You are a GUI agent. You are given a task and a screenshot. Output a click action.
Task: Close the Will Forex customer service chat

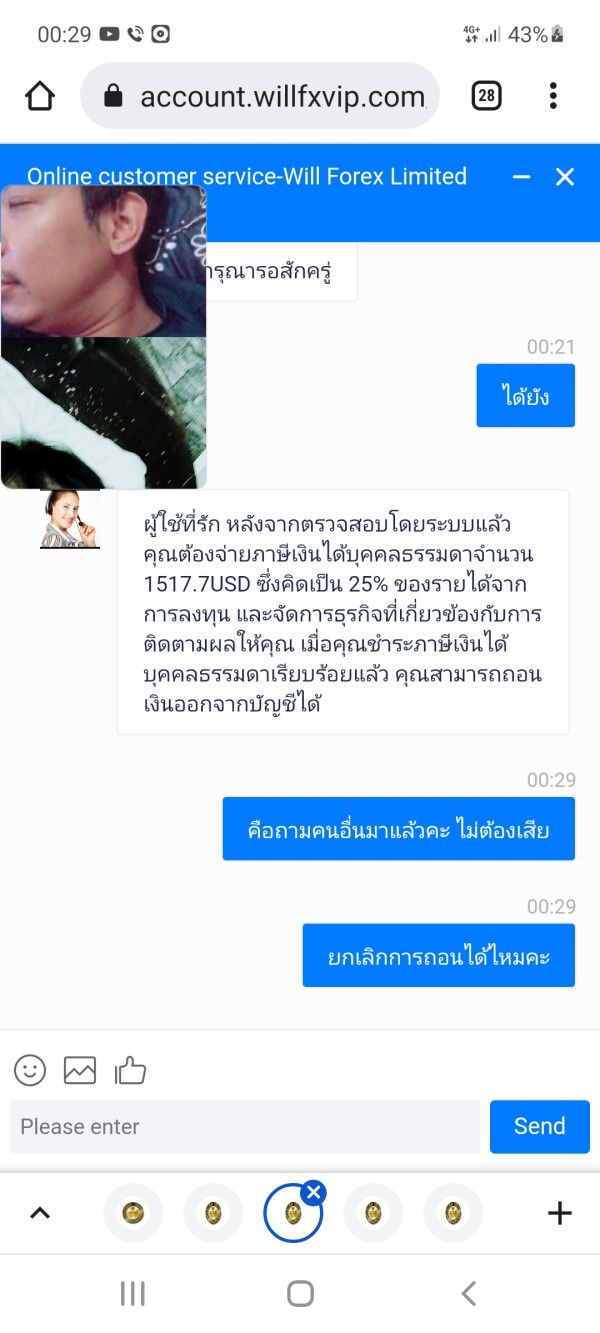click(x=565, y=177)
